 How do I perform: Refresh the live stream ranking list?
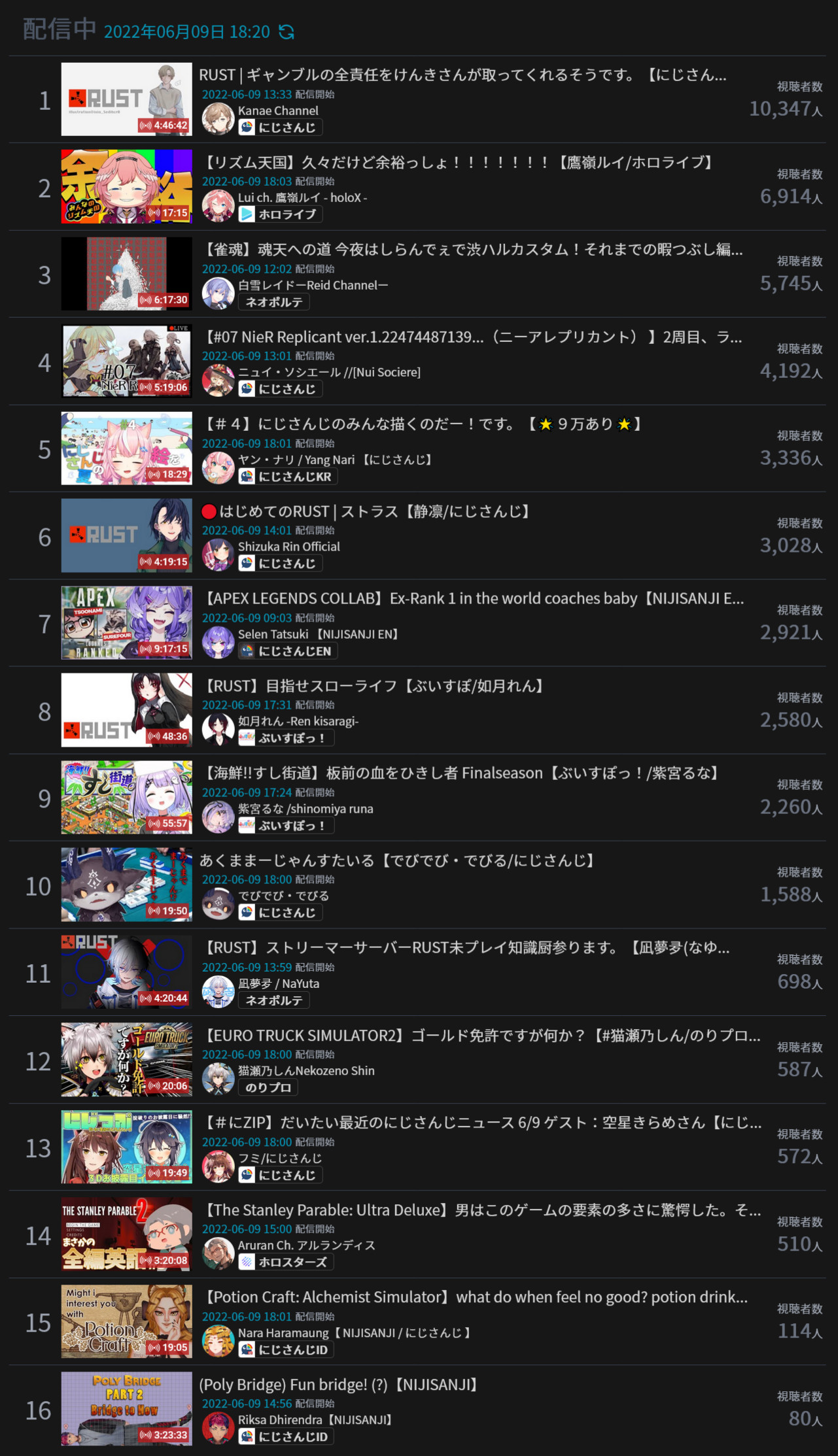(x=287, y=32)
